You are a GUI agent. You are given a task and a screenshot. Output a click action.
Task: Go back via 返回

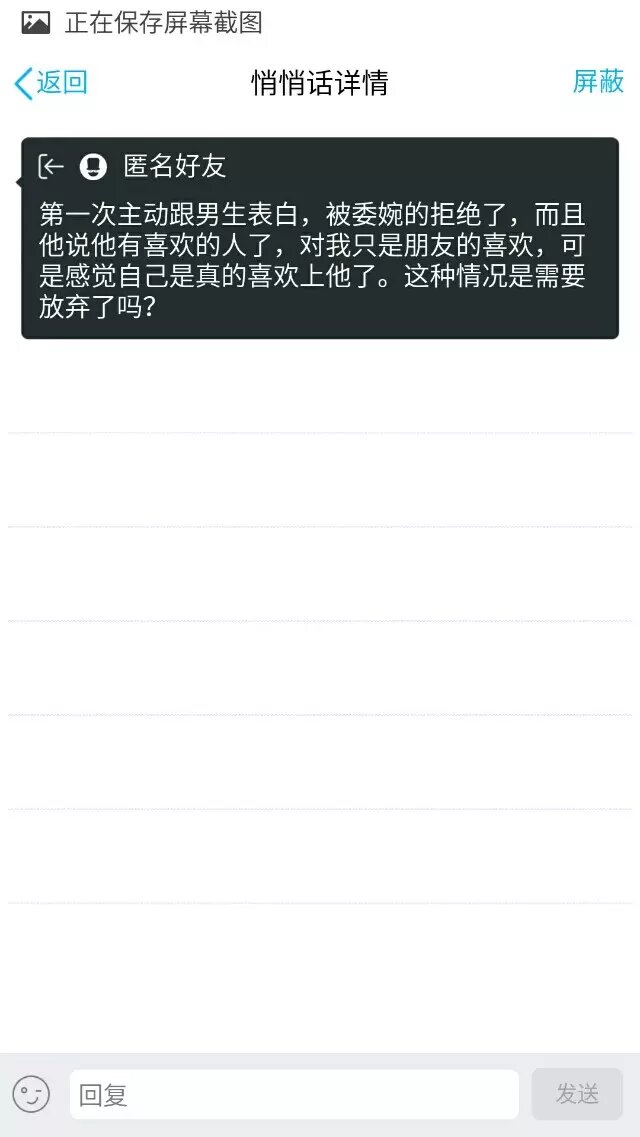51,83
